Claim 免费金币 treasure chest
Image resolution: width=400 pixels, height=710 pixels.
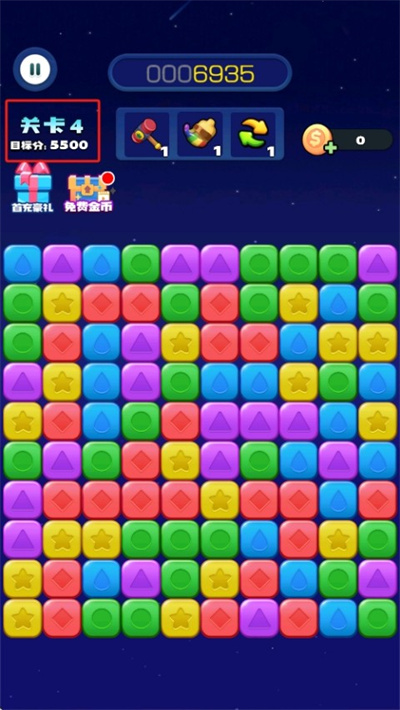[x=88, y=192]
